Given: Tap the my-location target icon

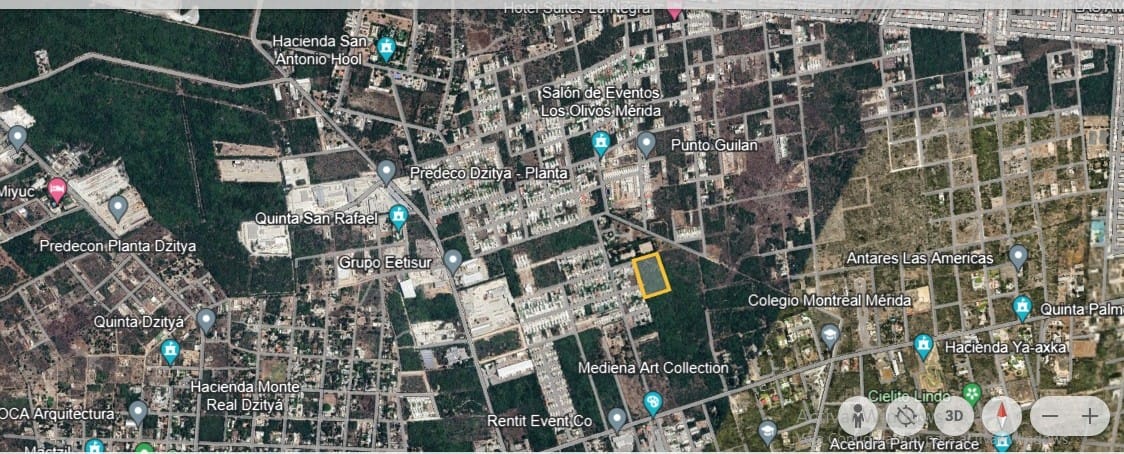Looking at the screenshot, I should click(906, 415).
